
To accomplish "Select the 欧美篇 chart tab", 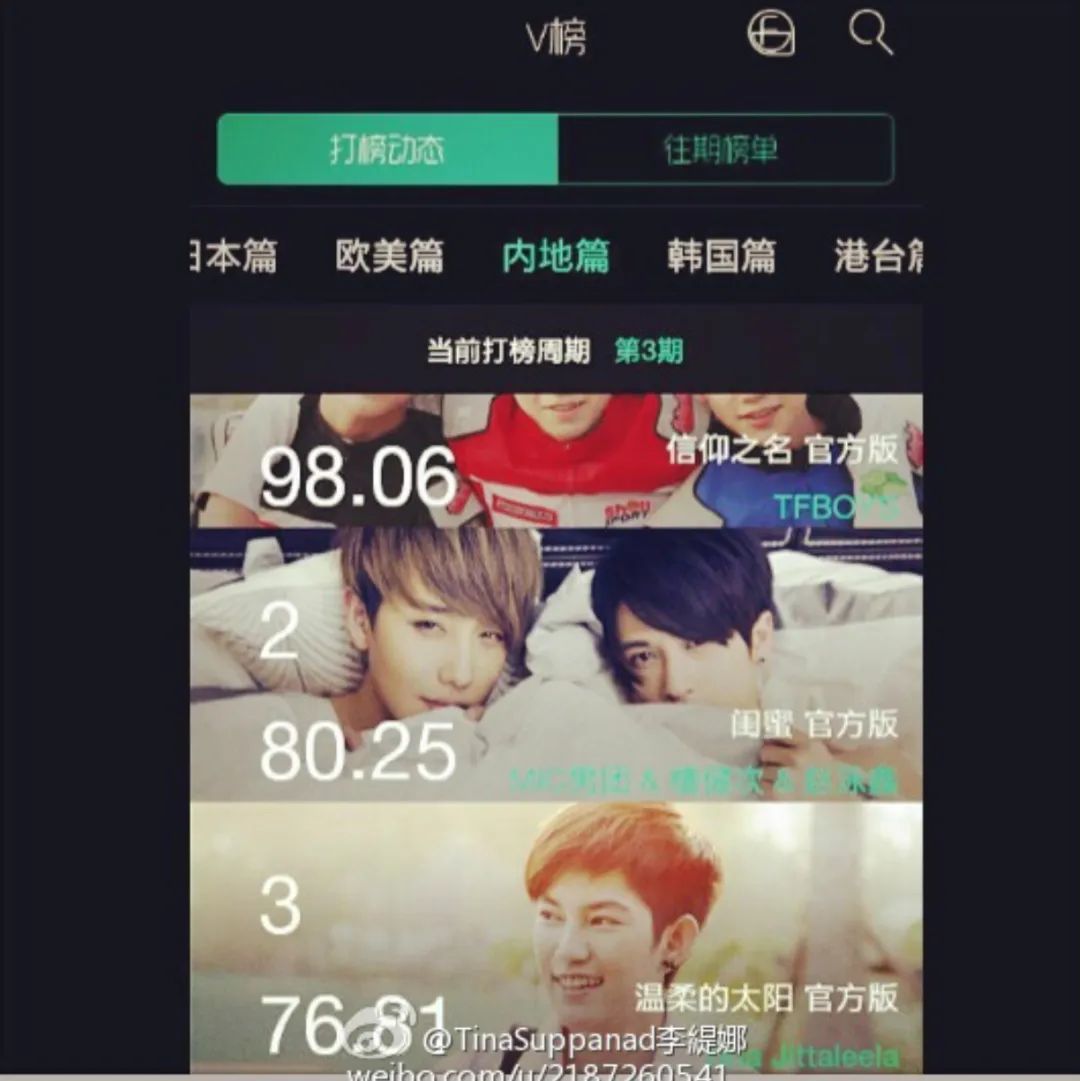I will pos(389,257).
